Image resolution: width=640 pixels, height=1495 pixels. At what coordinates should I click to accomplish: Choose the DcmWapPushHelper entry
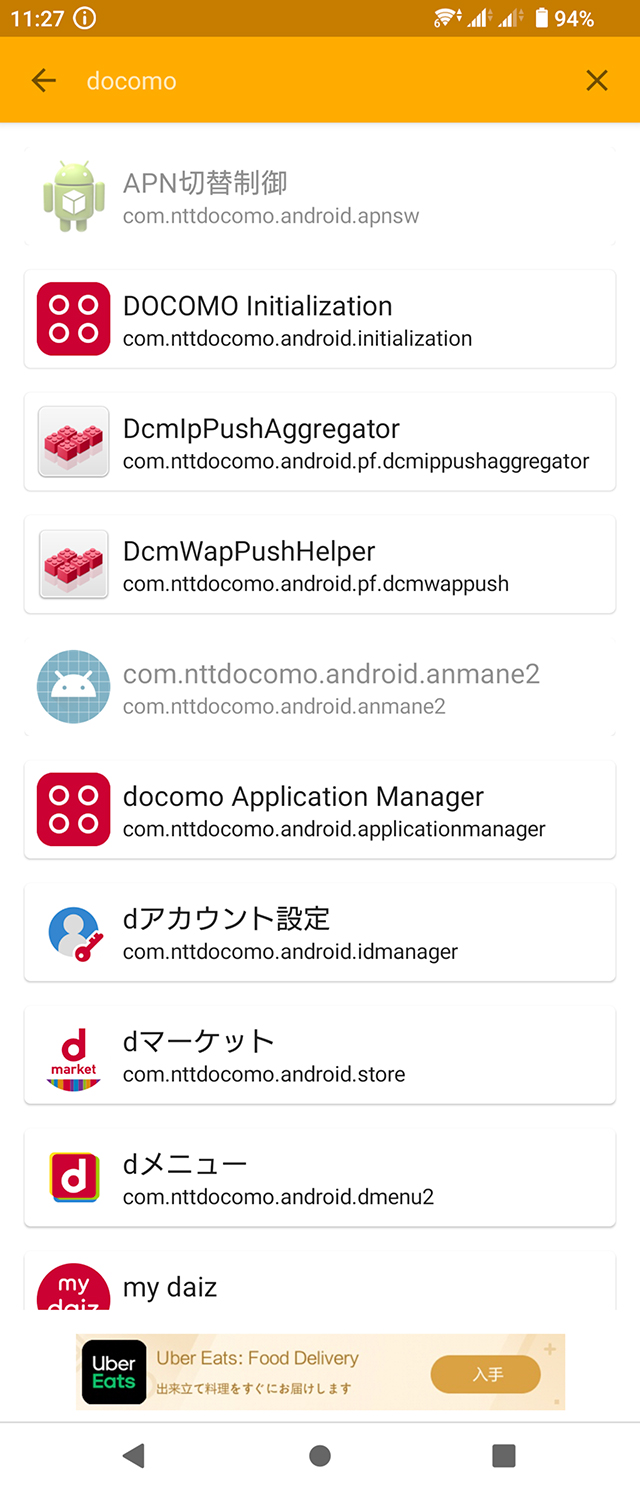320,565
